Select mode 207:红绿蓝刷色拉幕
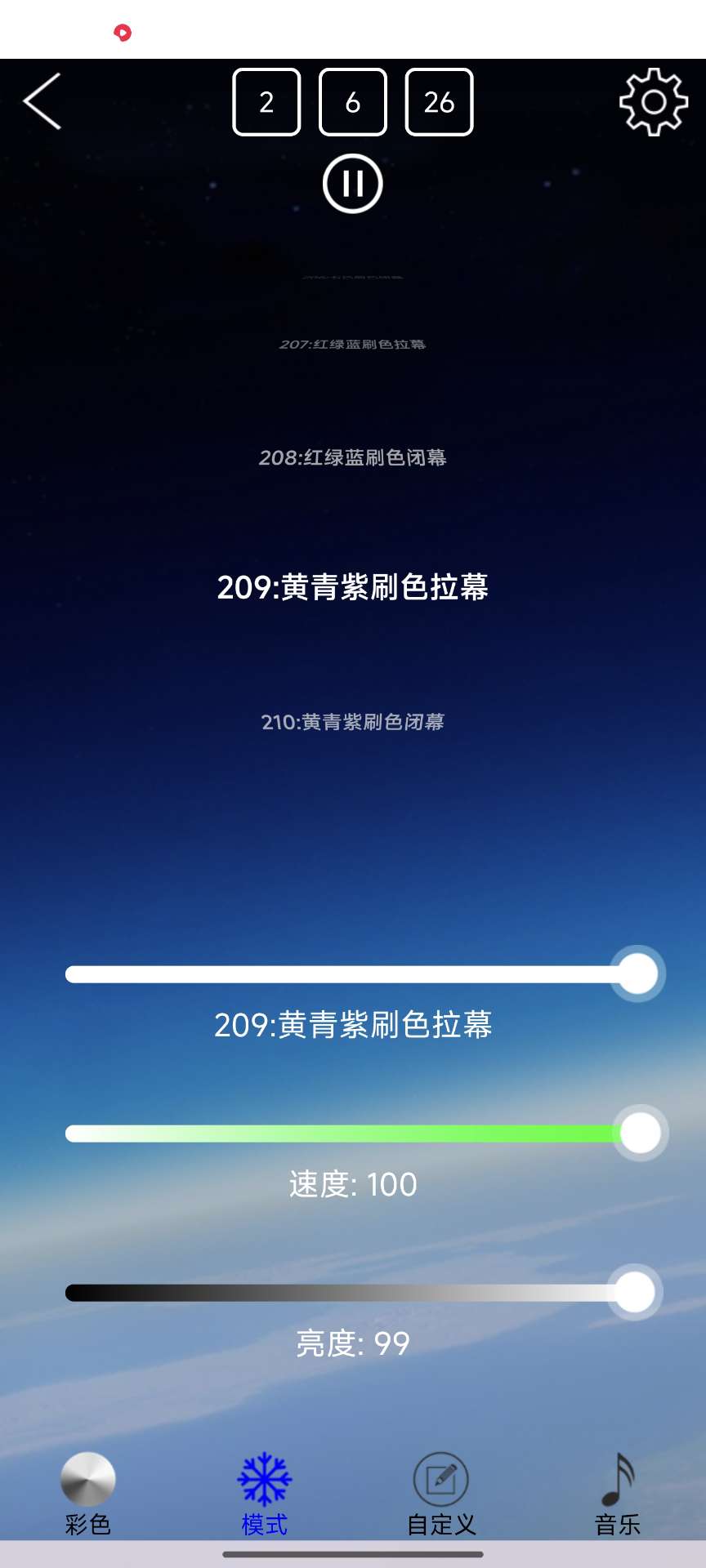The height and width of the screenshot is (1568, 706). (352, 345)
